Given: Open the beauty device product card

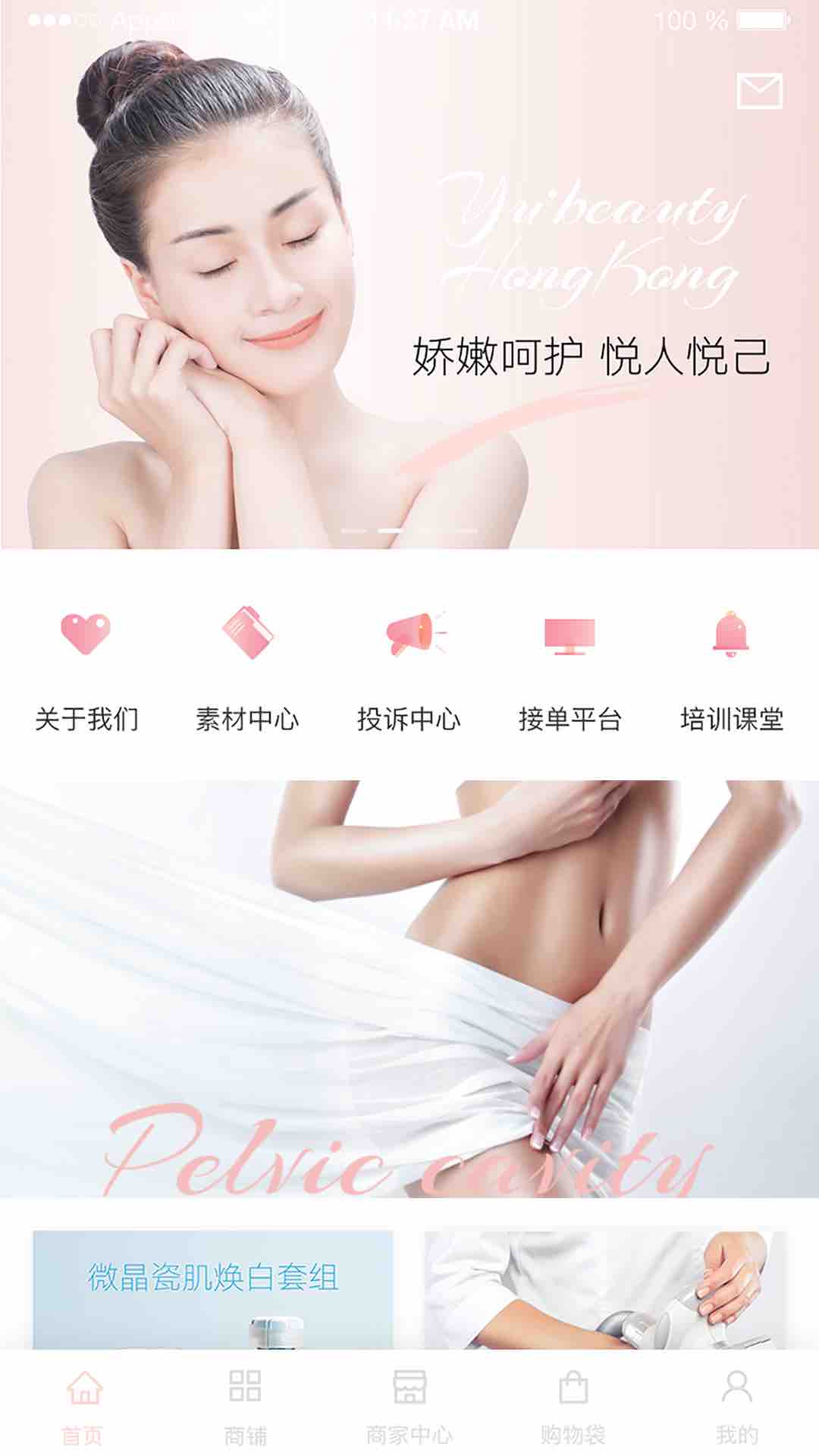Looking at the screenshot, I should [x=604, y=1289].
